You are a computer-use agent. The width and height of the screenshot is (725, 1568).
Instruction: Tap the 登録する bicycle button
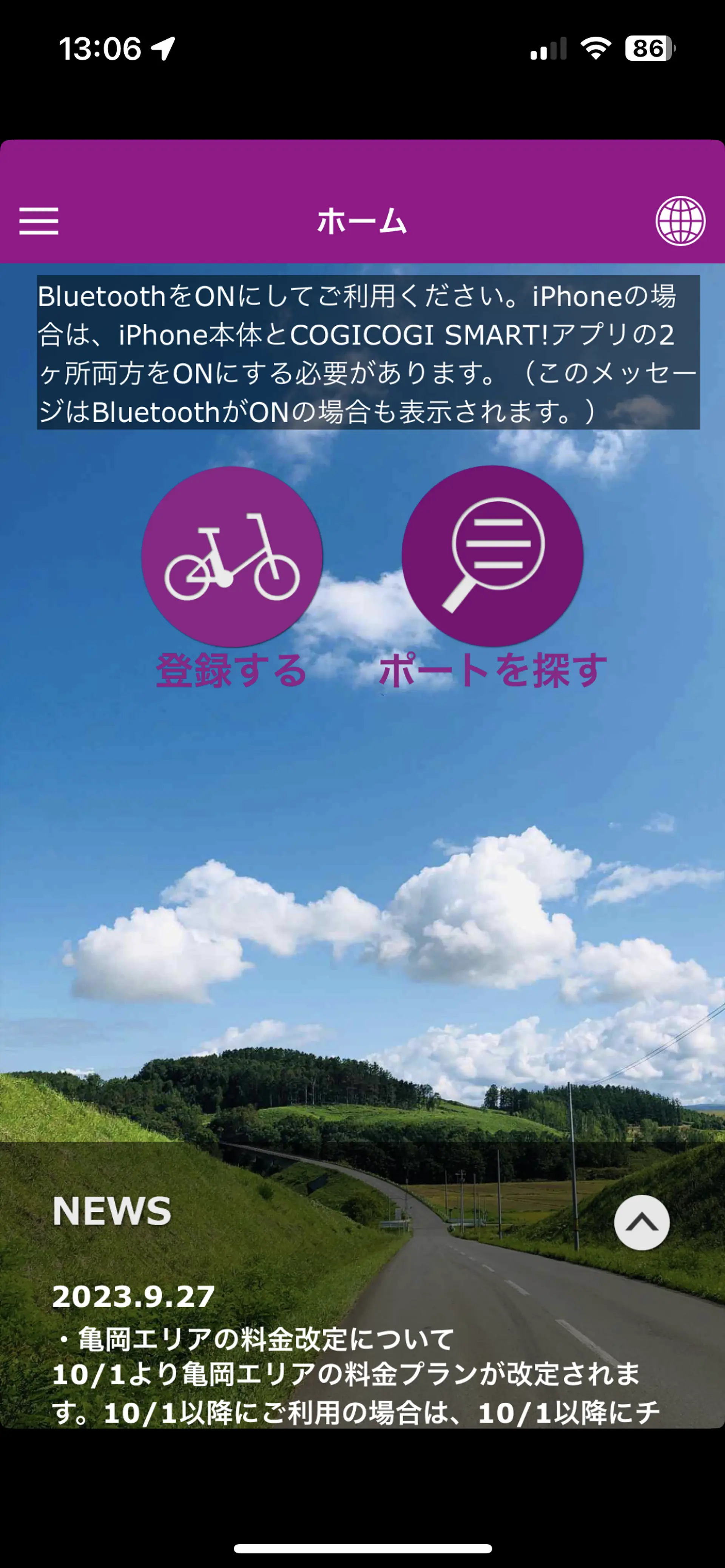point(232,557)
